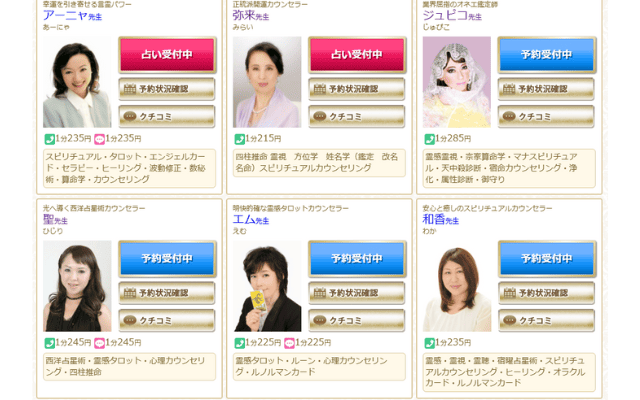The height and width of the screenshot is (400, 640).
Task: Open ジュピコ先生 profile name link
Action: [x=445, y=15]
